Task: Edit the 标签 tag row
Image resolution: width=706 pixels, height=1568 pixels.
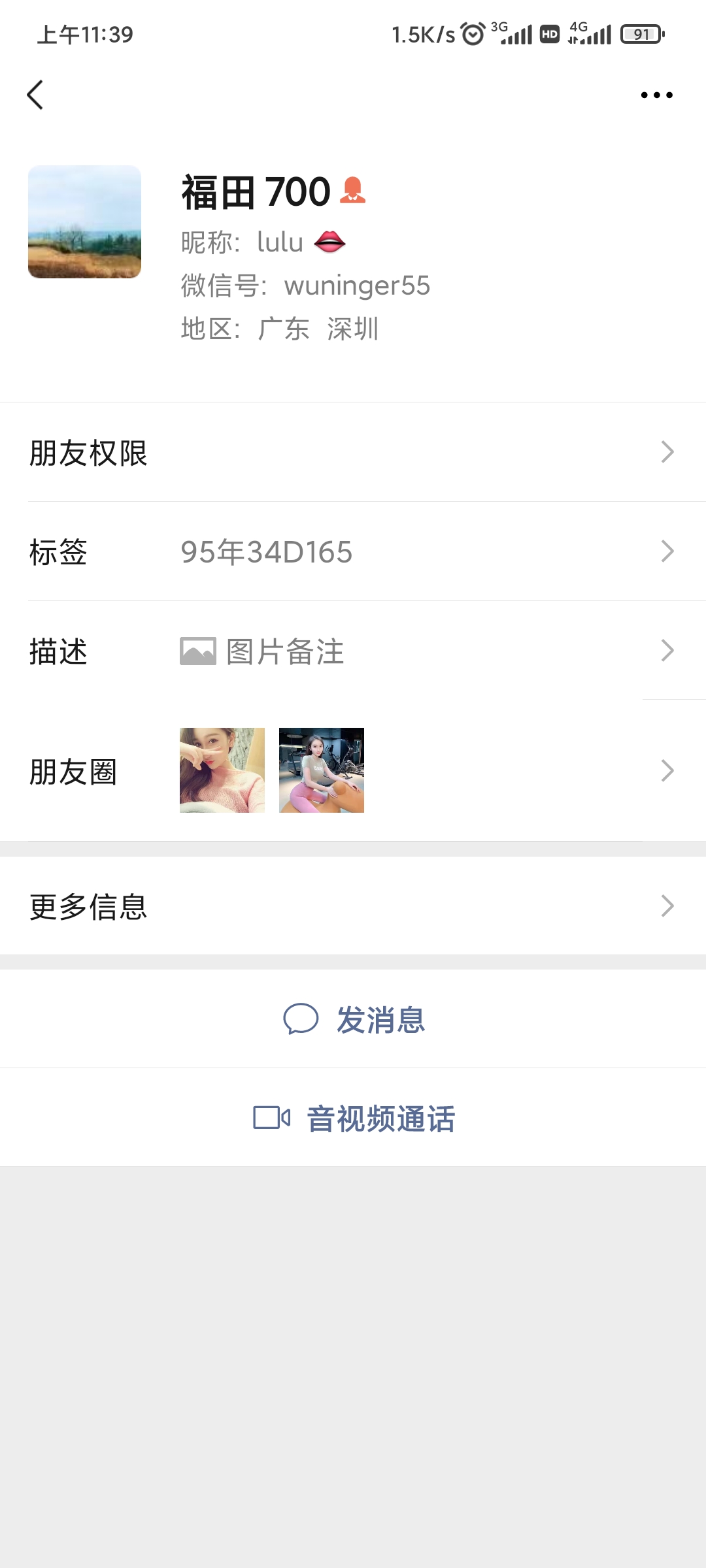Action: pos(353,551)
